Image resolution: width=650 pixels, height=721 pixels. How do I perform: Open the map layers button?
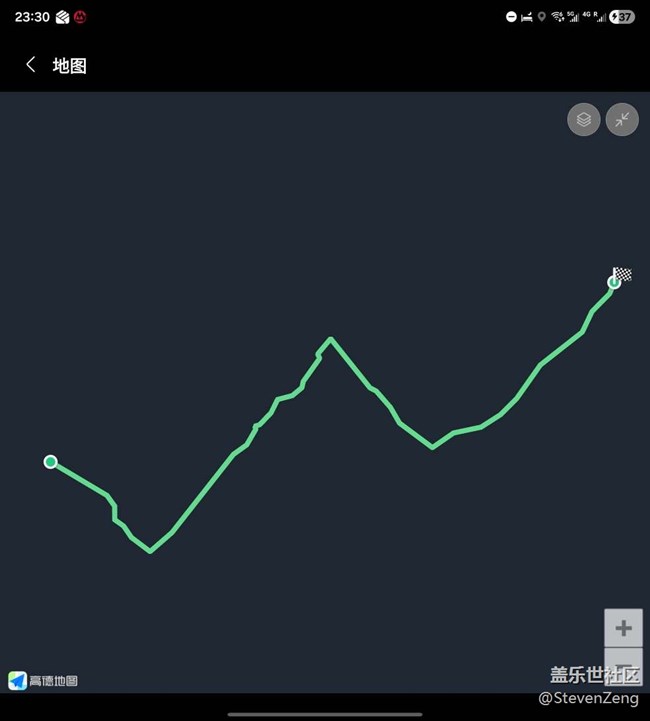[x=584, y=120]
